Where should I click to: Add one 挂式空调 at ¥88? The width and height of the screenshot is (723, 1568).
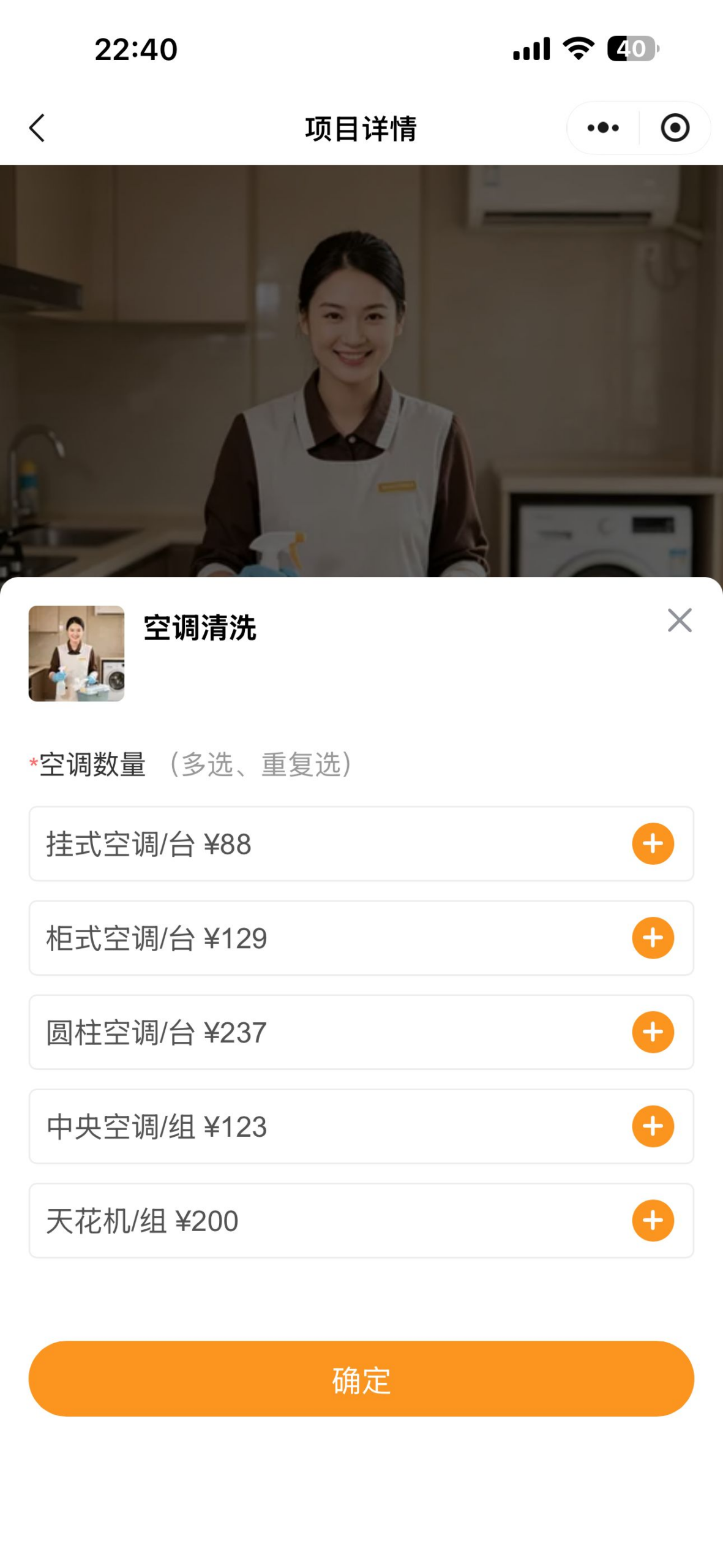tap(653, 843)
